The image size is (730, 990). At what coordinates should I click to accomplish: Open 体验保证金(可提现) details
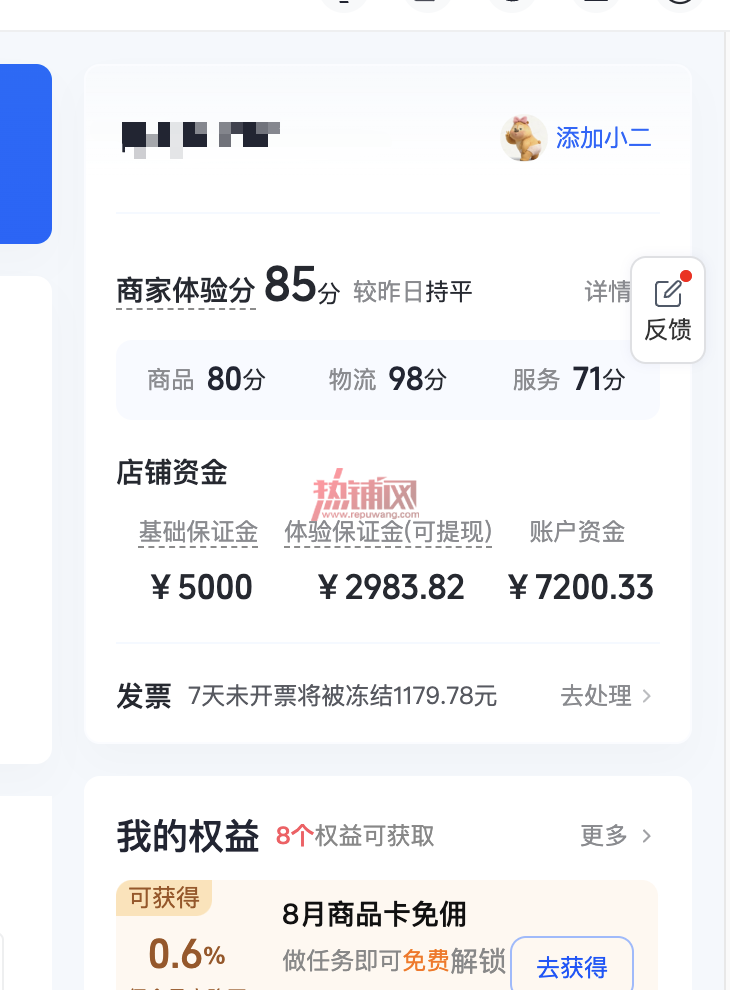coord(388,532)
